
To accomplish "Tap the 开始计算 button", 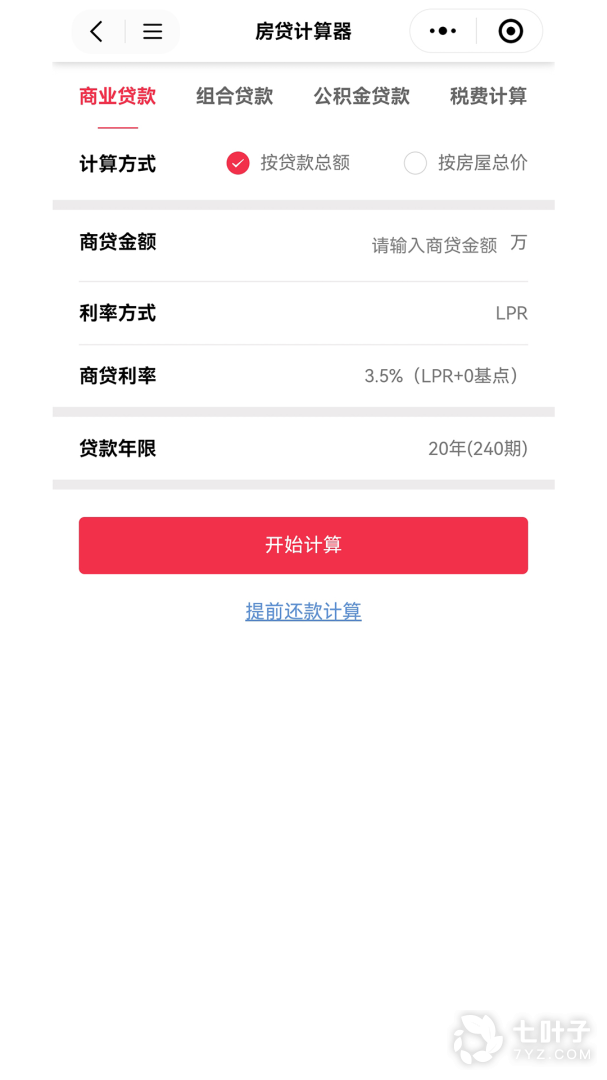I will 303,545.
